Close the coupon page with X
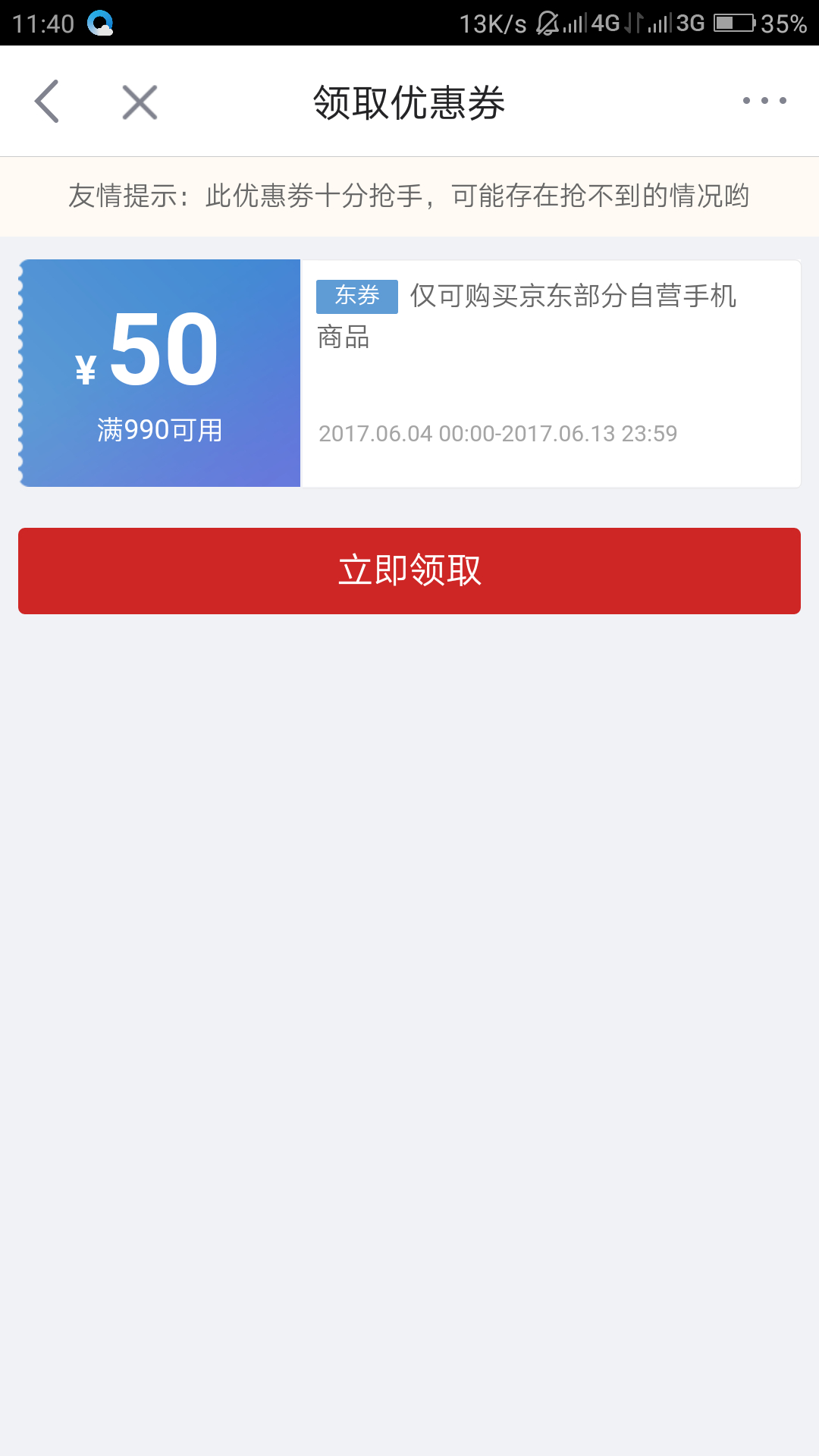Image resolution: width=819 pixels, height=1456 pixels. (140, 102)
